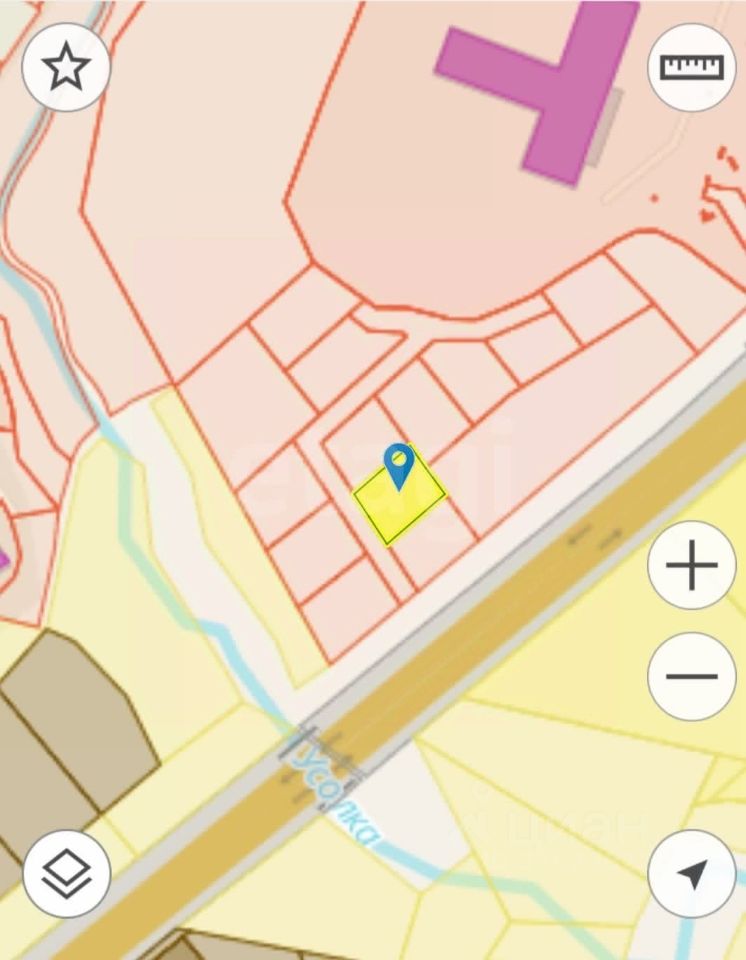Screen dimensions: 746x960
Task: Zoom out with the minus button
Action: pyautogui.click(x=691, y=676)
